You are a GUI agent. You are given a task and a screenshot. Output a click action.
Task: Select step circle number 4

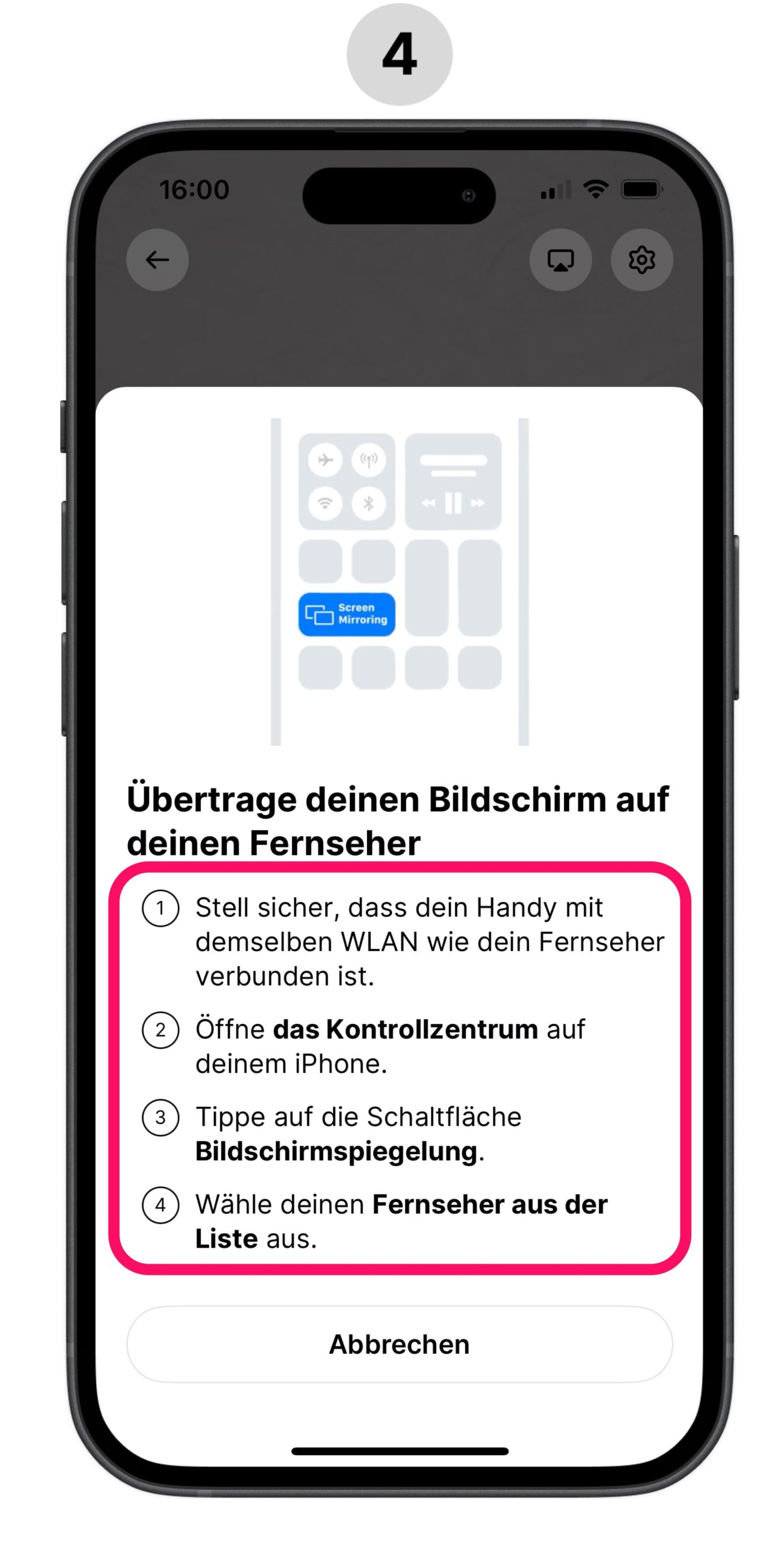coord(160,1204)
